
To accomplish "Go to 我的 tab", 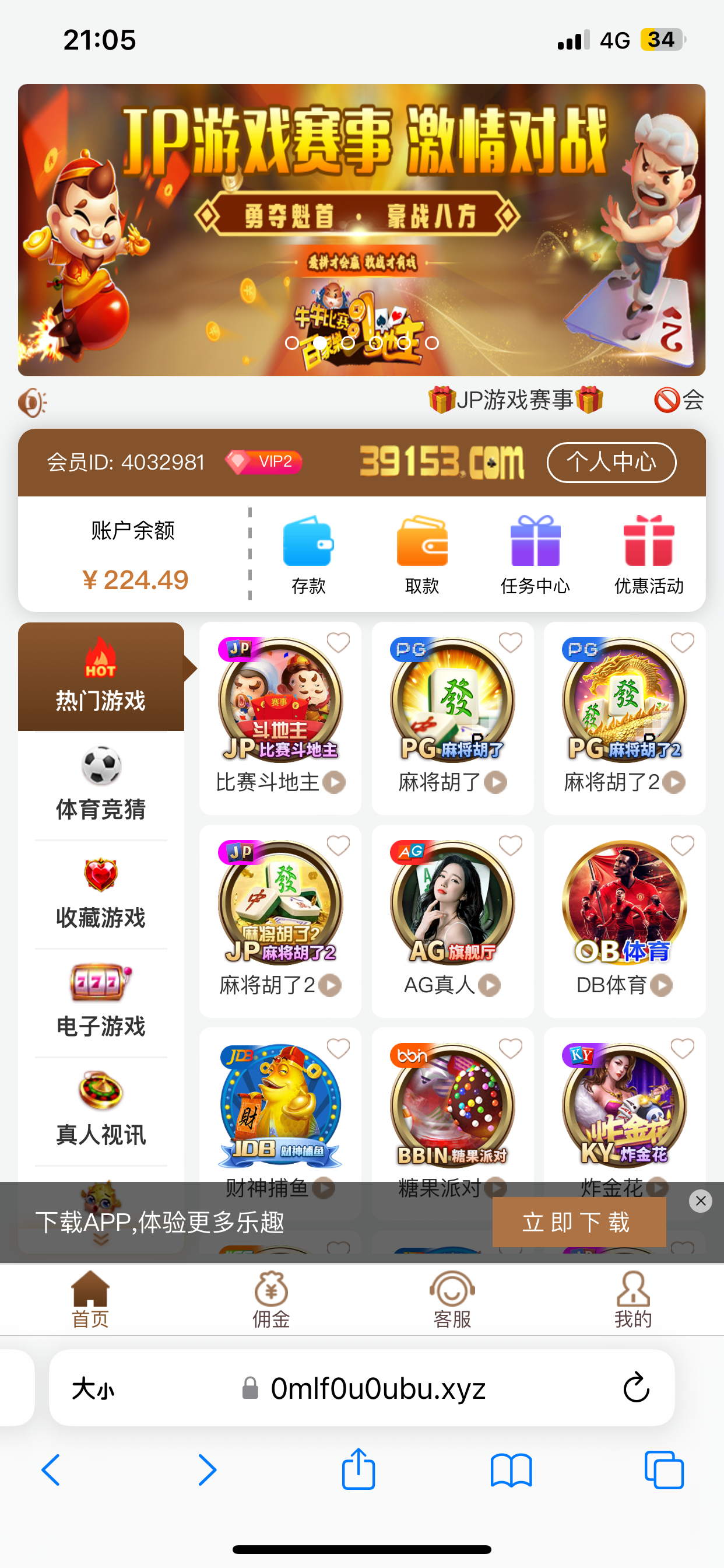I will (x=632, y=1300).
